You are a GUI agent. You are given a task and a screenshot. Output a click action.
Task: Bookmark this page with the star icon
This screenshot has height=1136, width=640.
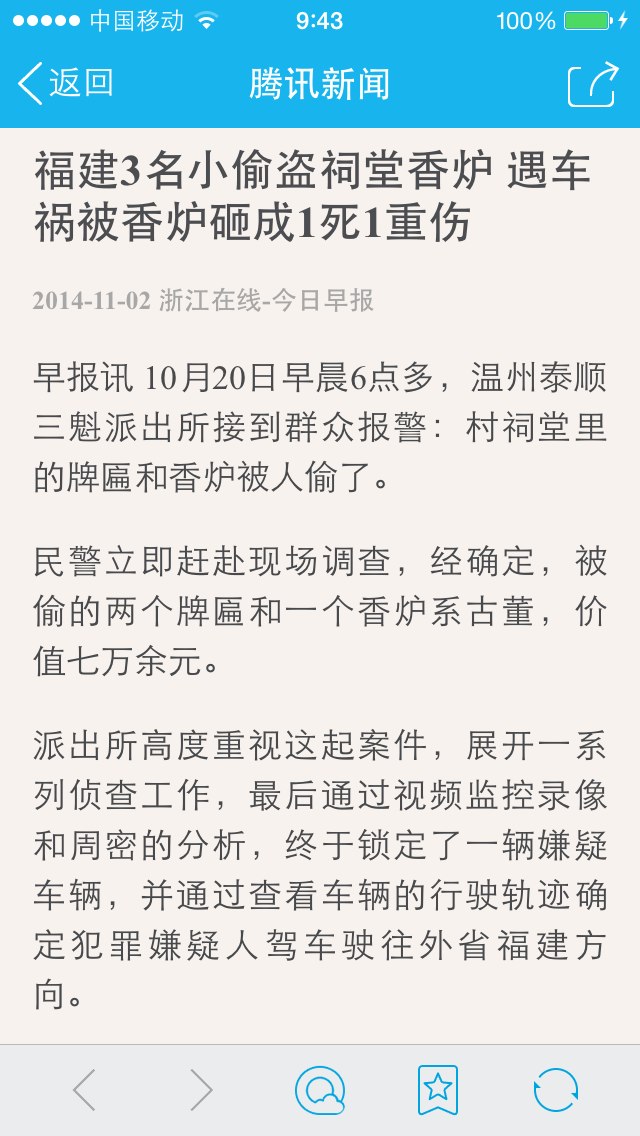[x=438, y=1090]
